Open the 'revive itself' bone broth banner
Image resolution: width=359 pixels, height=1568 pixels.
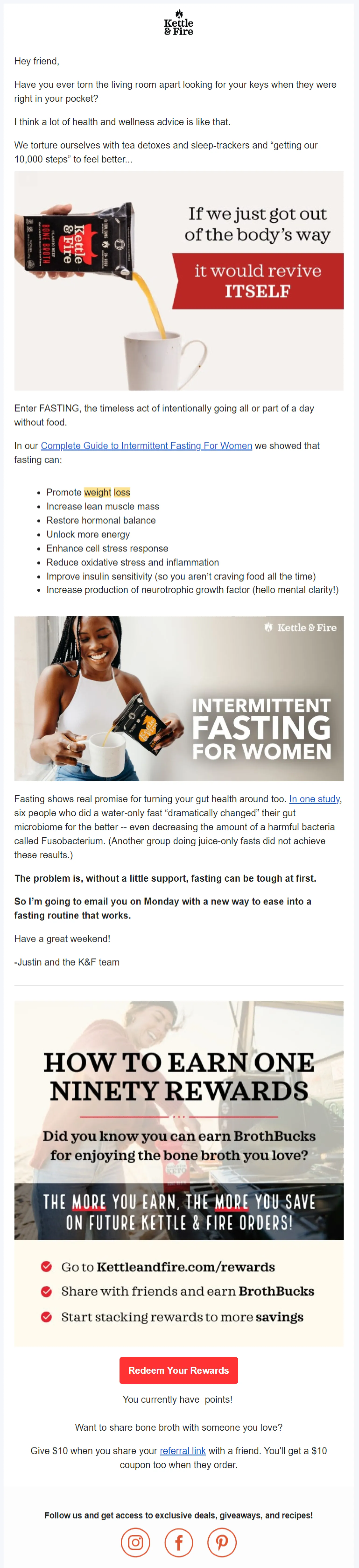pyautogui.click(x=179, y=281)
